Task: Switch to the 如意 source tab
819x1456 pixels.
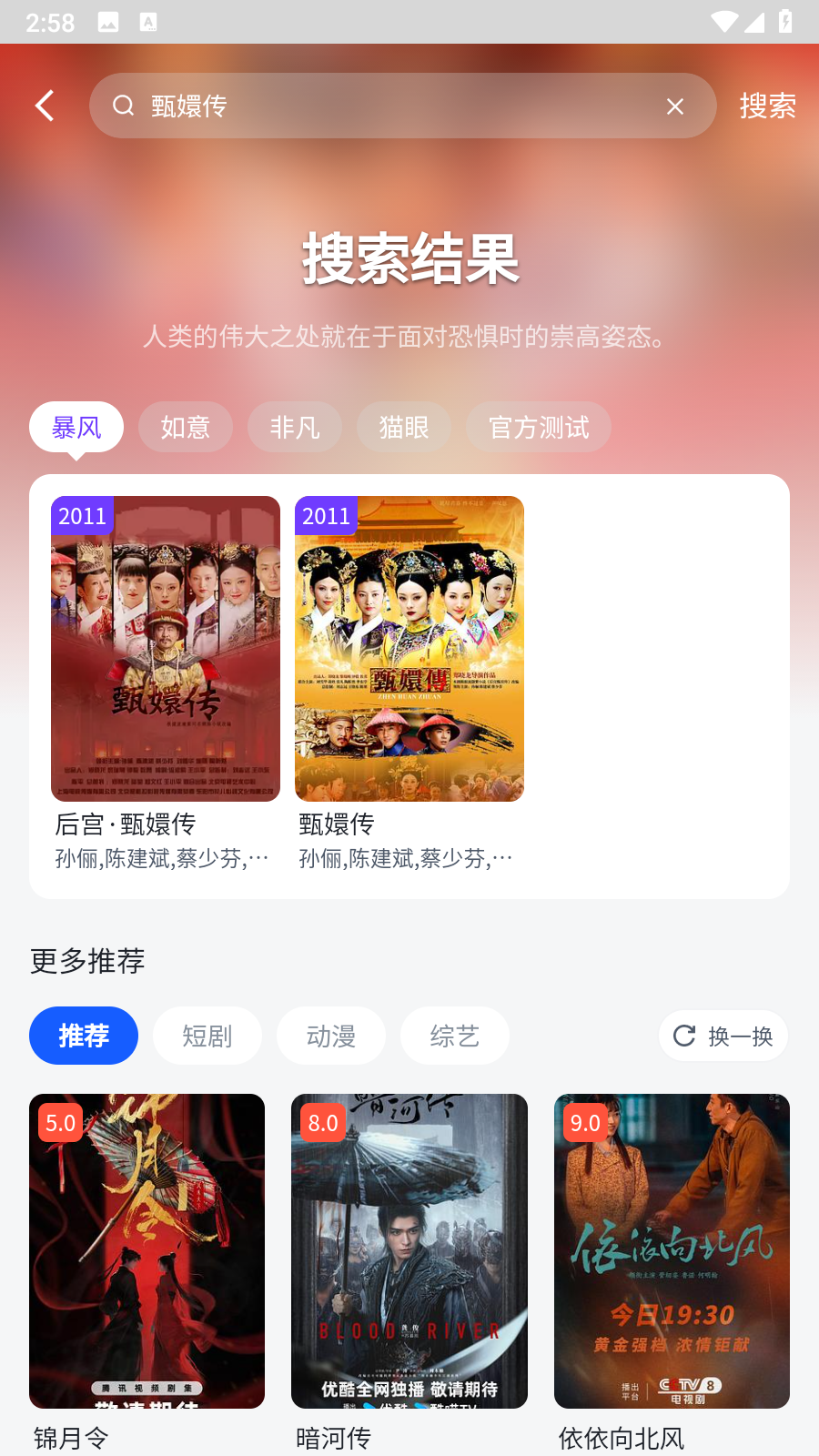Action: coord(186,427)
